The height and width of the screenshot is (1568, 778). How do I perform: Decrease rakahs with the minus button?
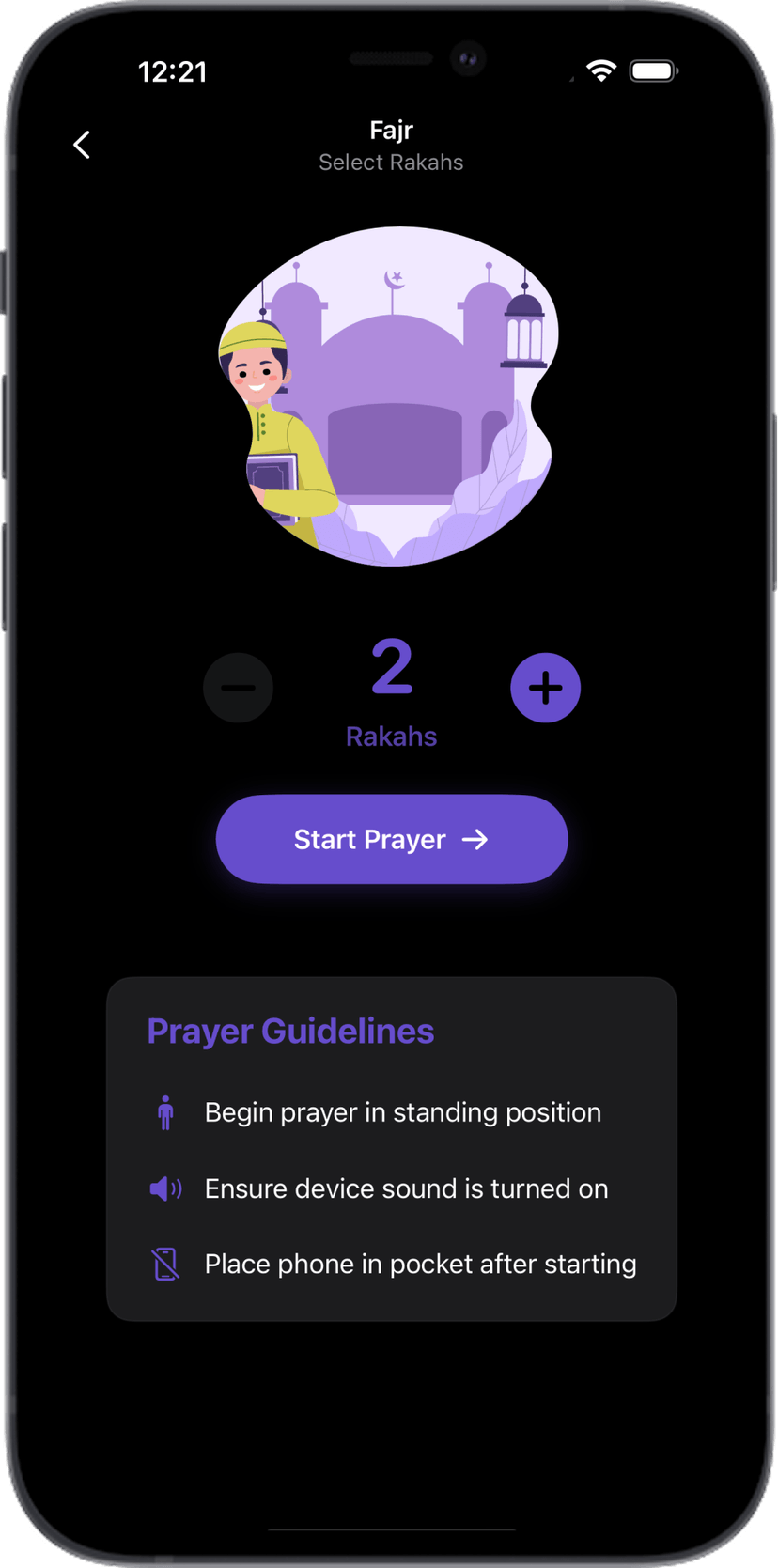coord(239,688)
